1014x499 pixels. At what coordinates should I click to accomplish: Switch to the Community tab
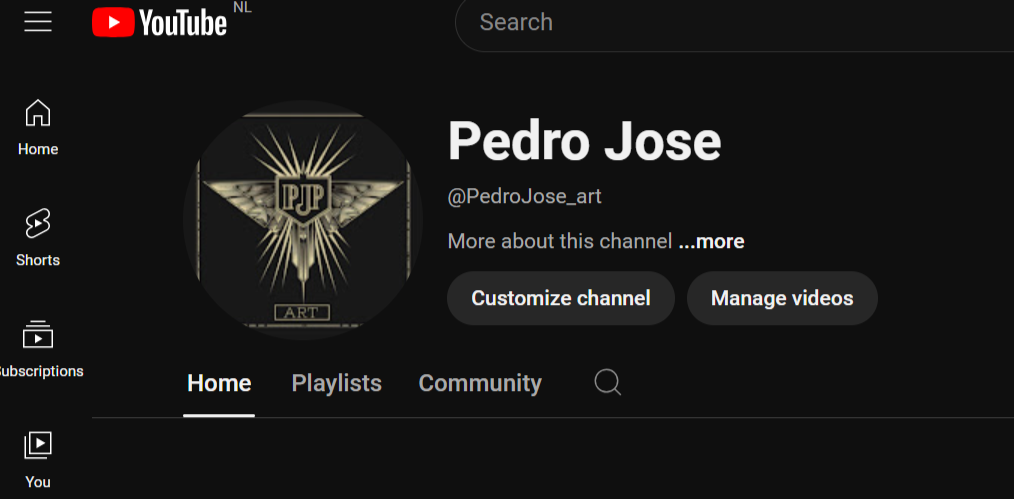tap(480, 383)
